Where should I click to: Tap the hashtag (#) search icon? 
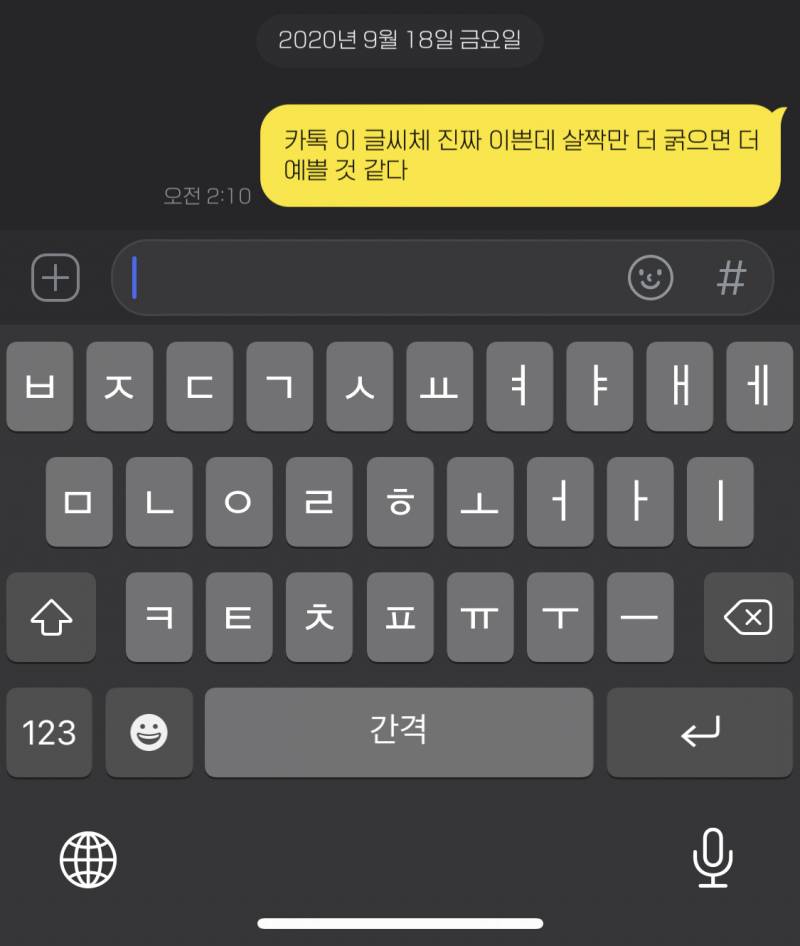click(x=732, y=278)
